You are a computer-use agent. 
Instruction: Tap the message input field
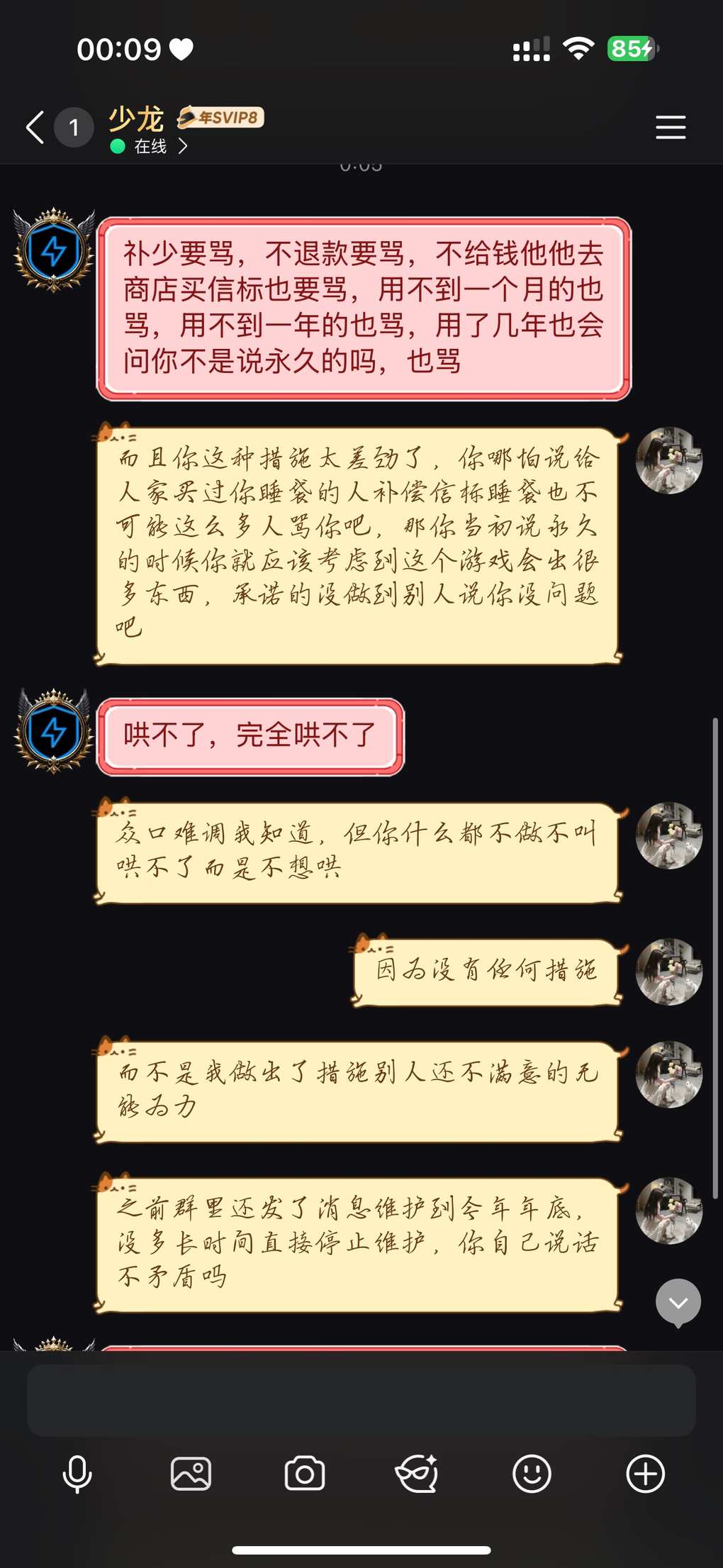pyautogui.click(x=361, y=1401)
